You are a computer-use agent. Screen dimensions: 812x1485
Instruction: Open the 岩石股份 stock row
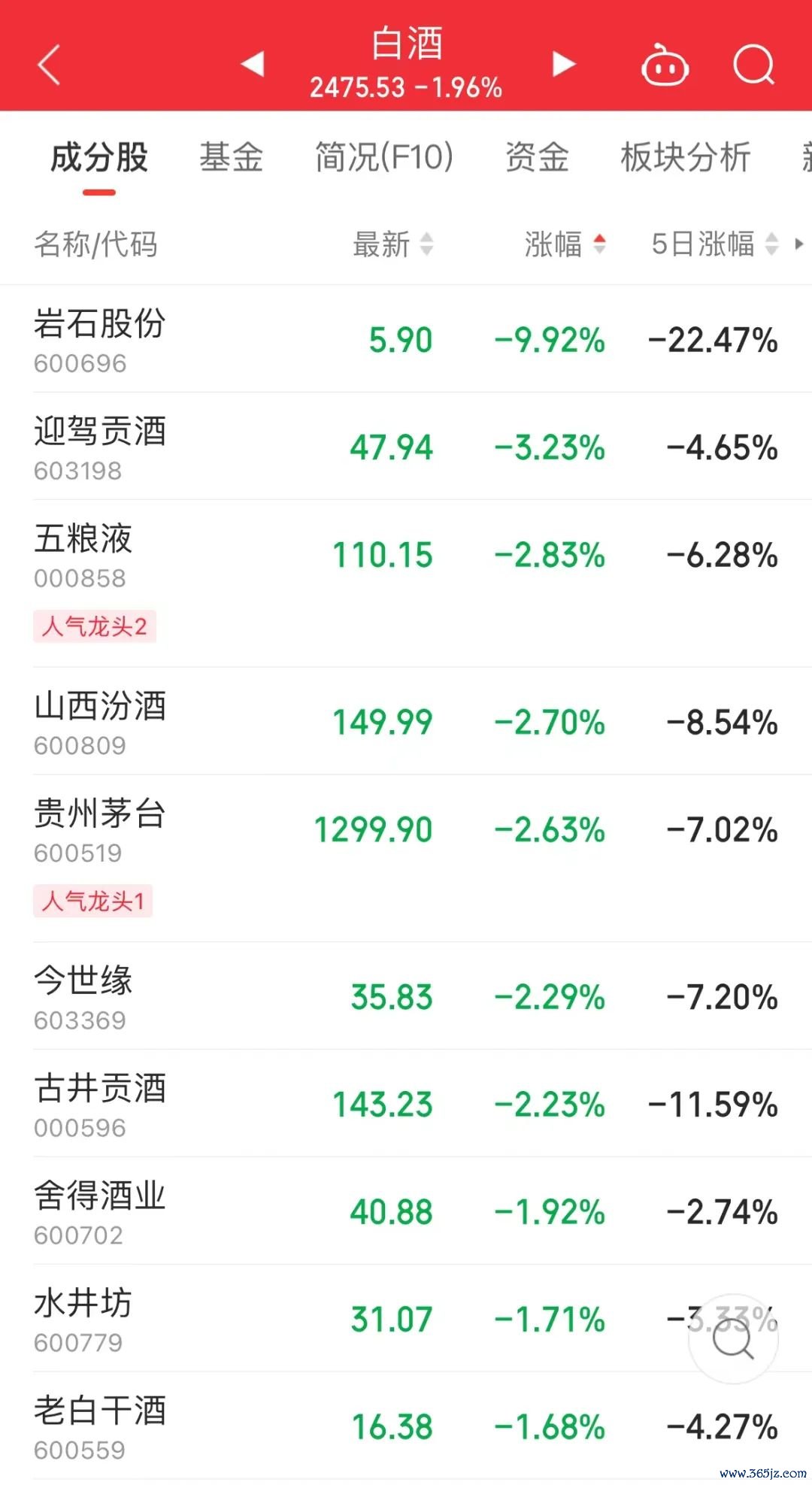406,339
